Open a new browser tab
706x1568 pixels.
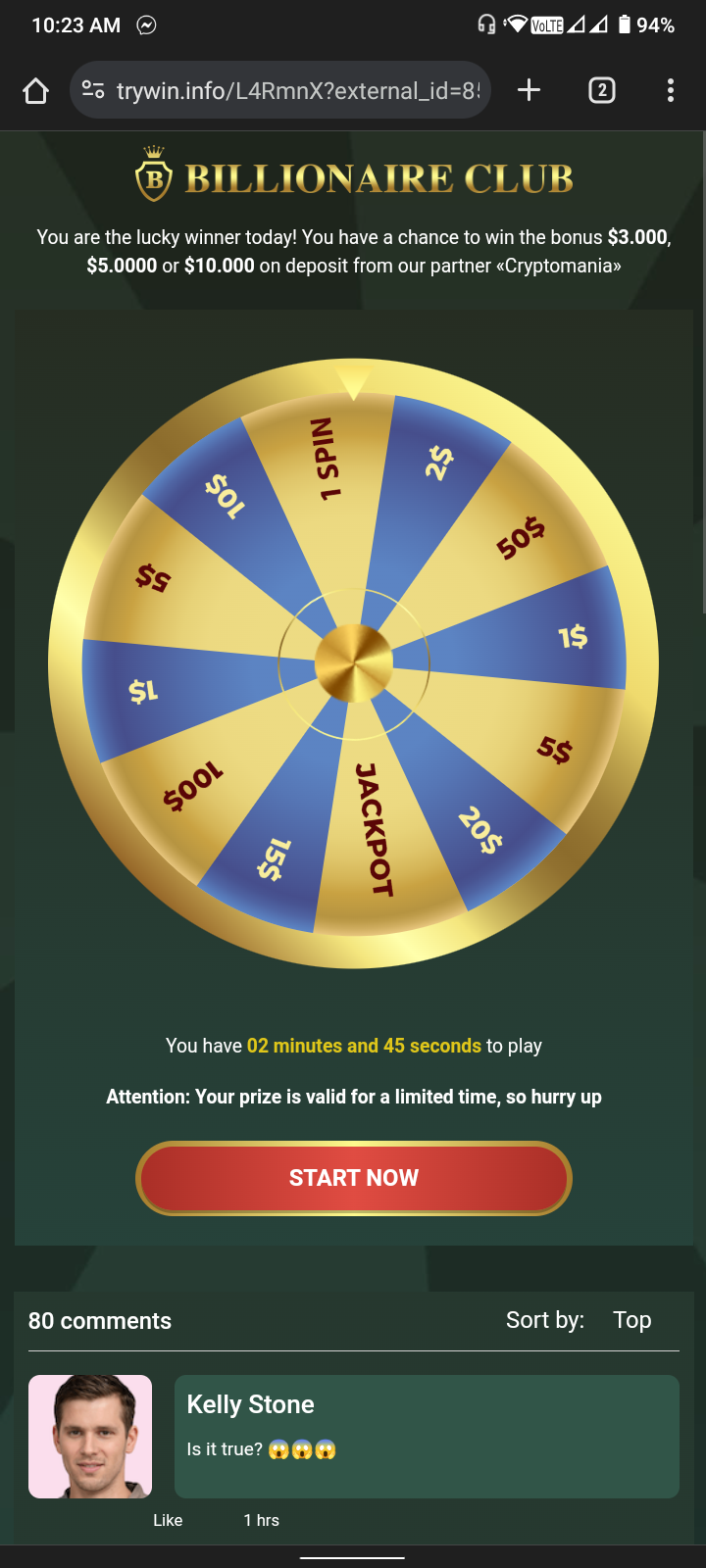click(529, 90)
